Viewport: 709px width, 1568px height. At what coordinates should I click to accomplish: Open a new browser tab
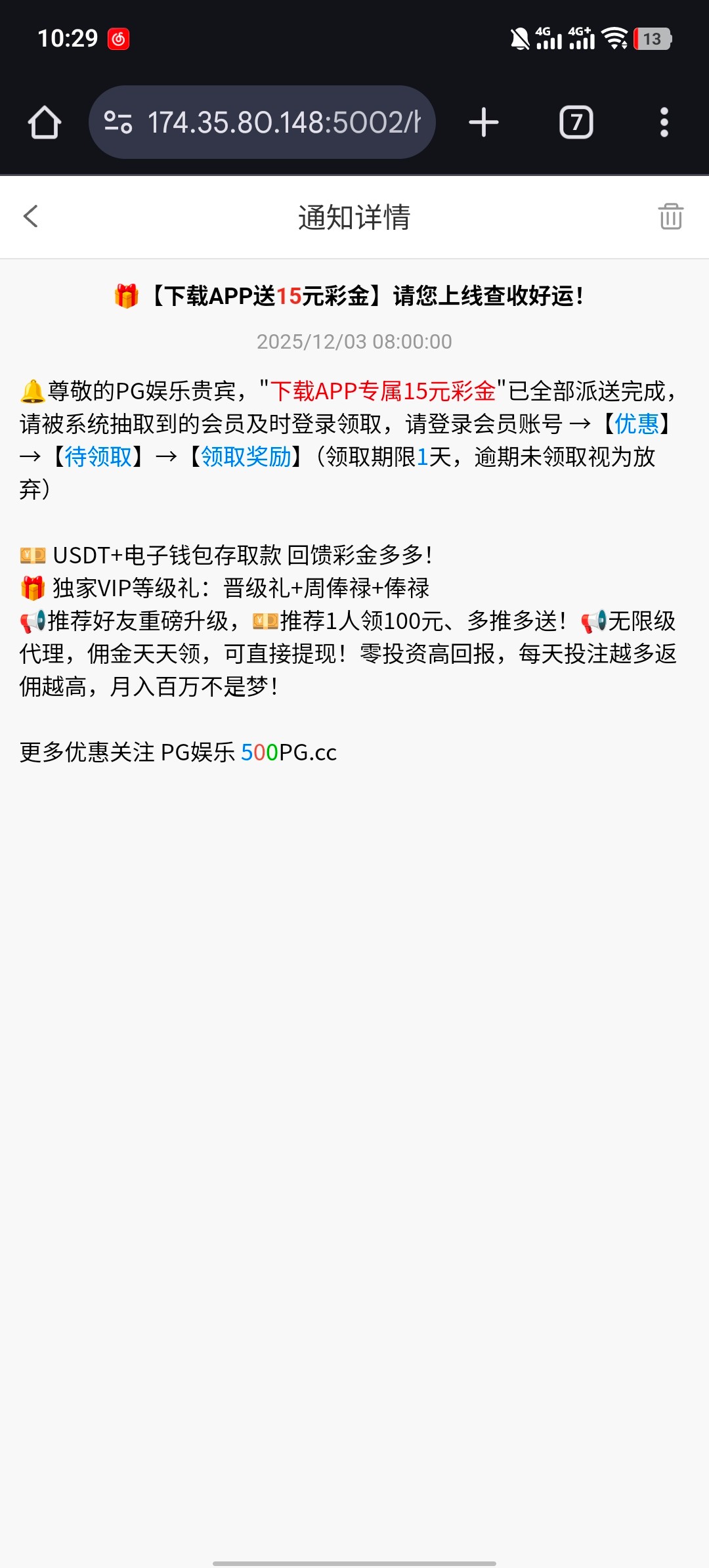click(x=484, y=123)
